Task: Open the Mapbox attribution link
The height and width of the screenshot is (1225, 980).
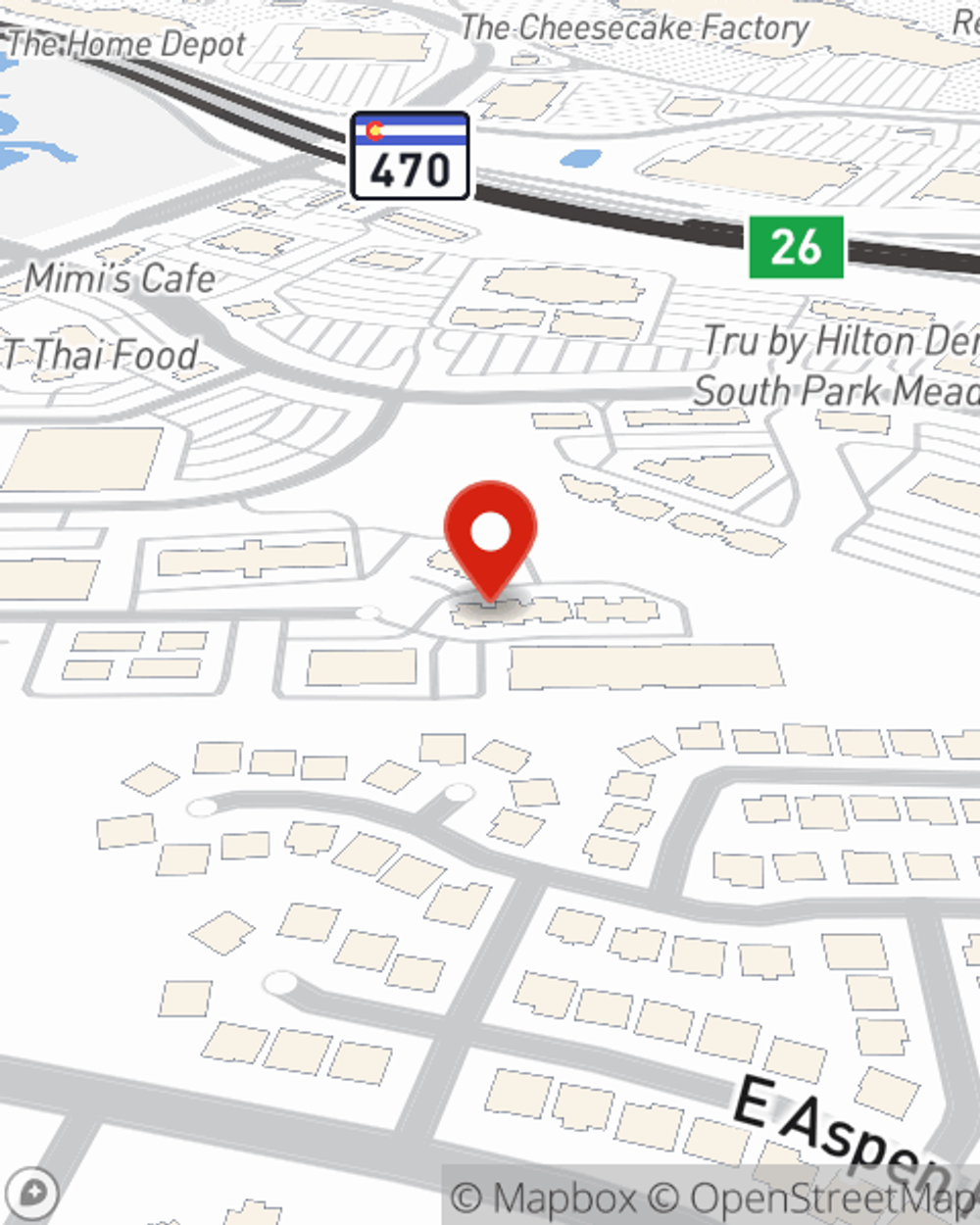Action: point(544,1199)
